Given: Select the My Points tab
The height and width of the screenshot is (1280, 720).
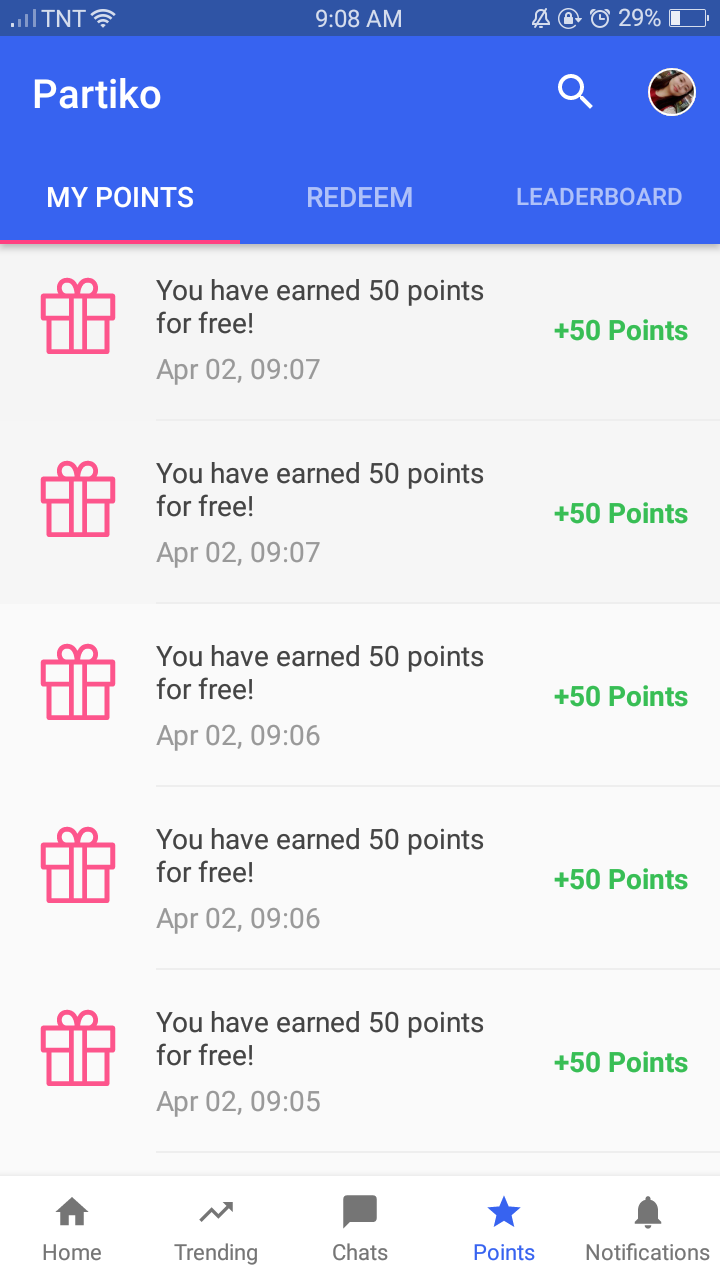Looking at the screenshot, I should tap(120, 197).
